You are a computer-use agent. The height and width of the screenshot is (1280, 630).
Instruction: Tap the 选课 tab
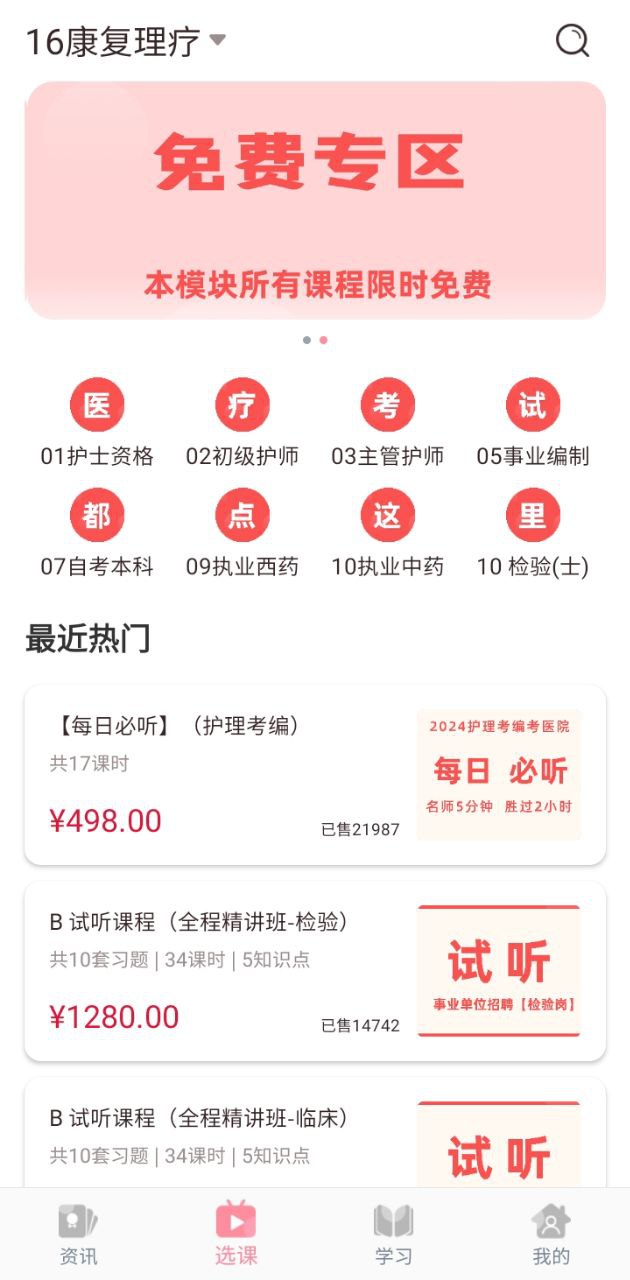pyautogui.click(x=236, y=1234)
